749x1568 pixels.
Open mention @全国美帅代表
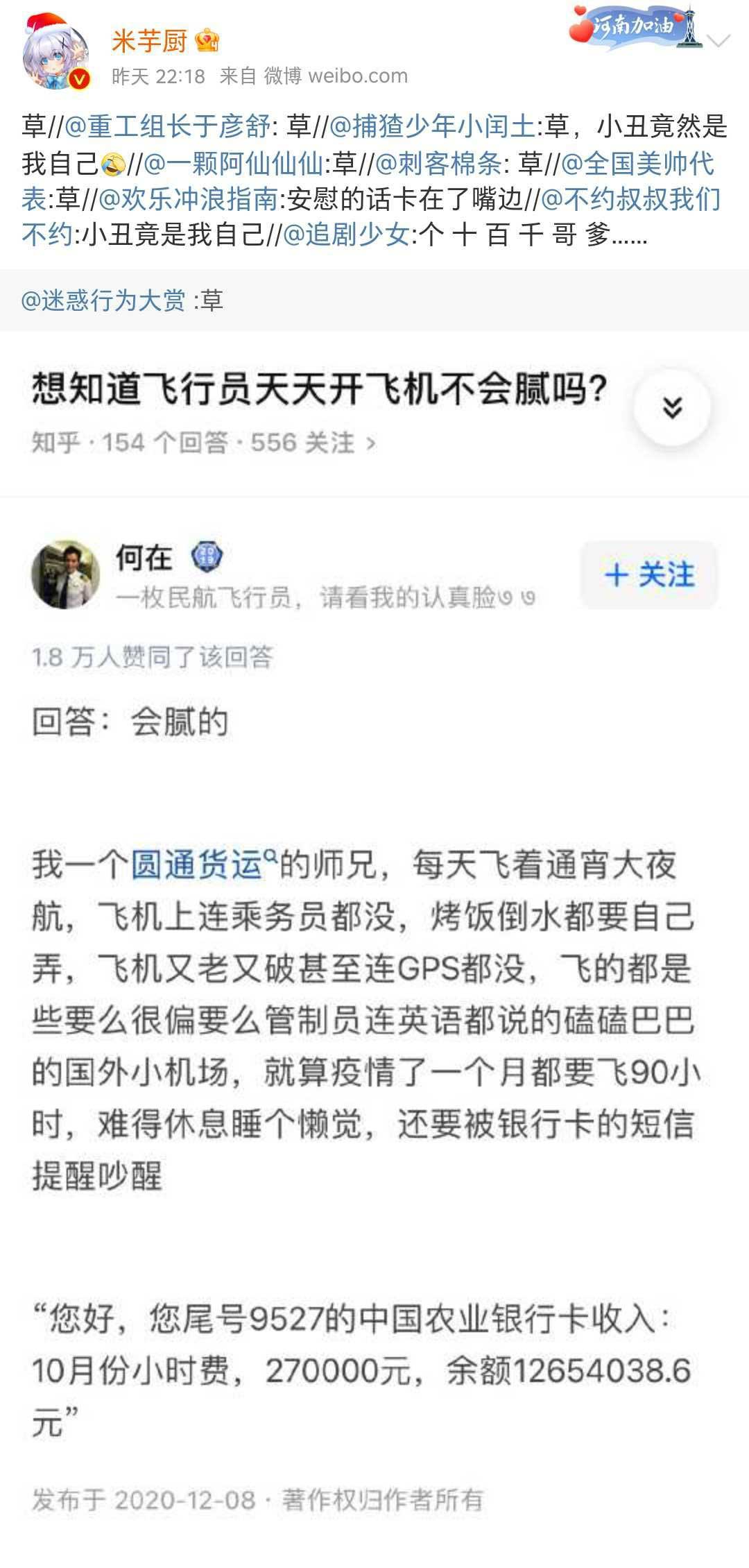[x=637, y=164]
